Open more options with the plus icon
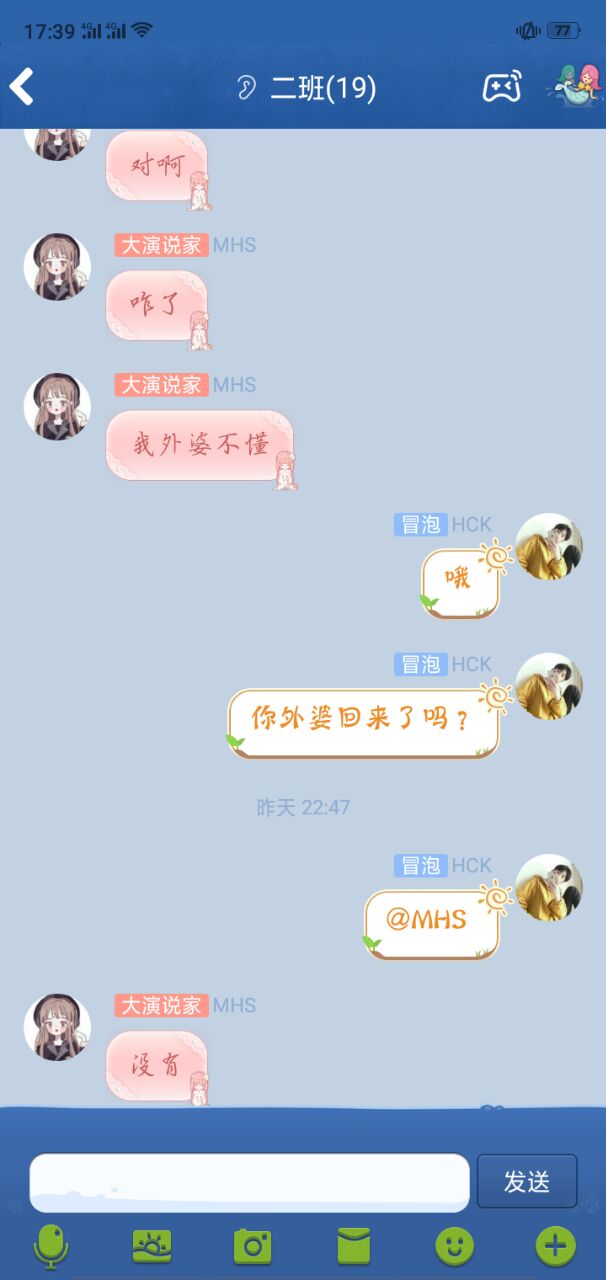606x1280 pixels. (556, 1245)
